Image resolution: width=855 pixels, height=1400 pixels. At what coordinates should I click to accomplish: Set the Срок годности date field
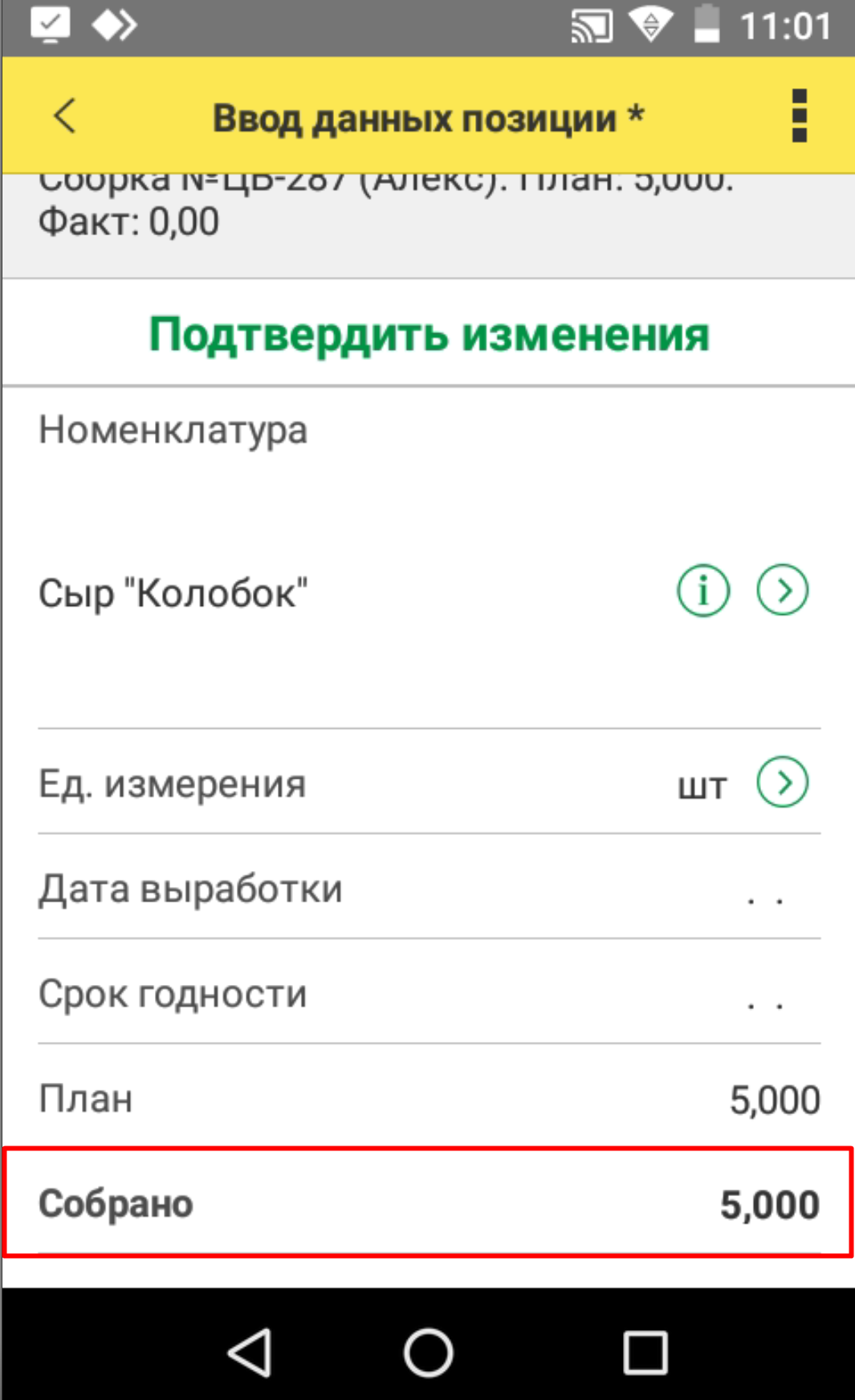click(x=430, y=993)
